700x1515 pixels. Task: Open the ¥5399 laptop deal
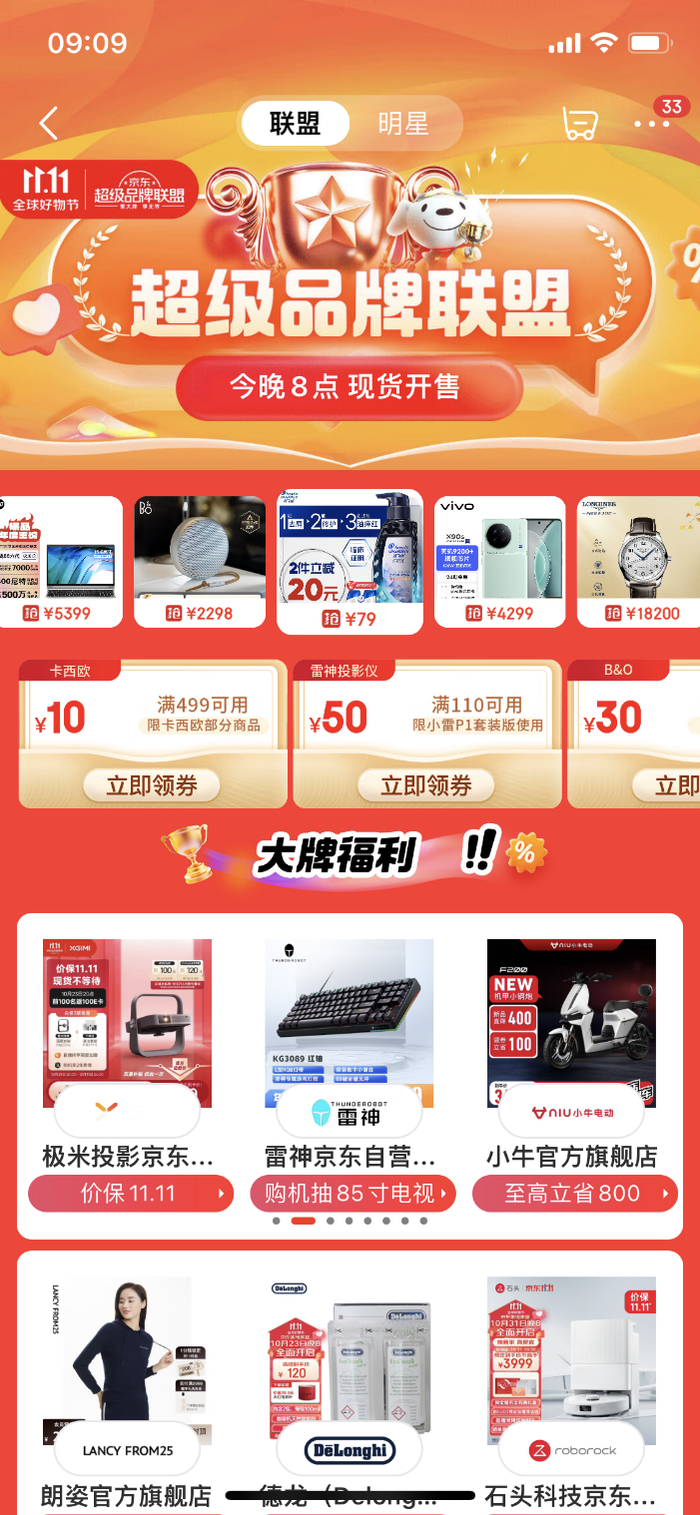point(62,560)
